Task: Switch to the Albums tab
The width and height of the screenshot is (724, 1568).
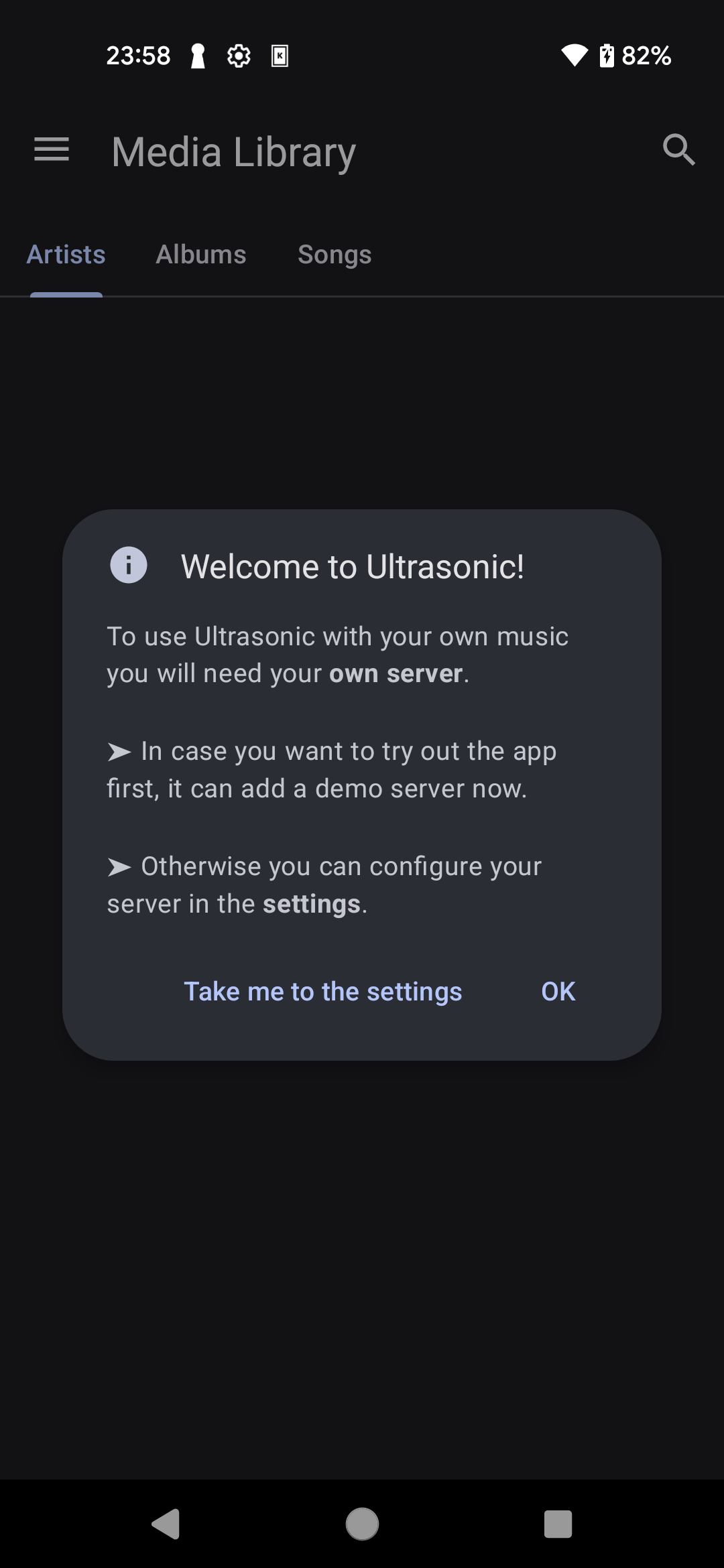Action: (201, 255)
